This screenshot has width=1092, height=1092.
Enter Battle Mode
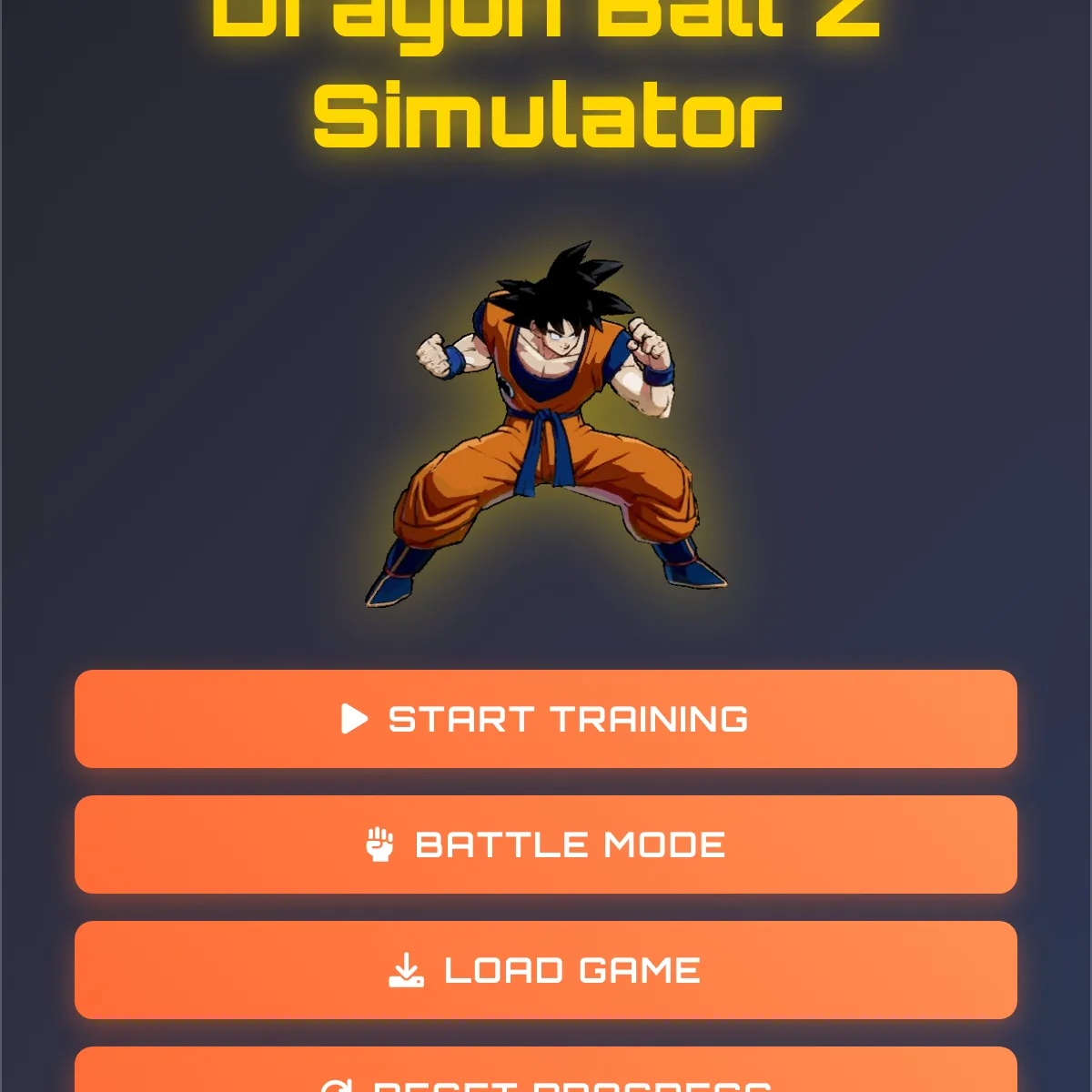point(545,844)
